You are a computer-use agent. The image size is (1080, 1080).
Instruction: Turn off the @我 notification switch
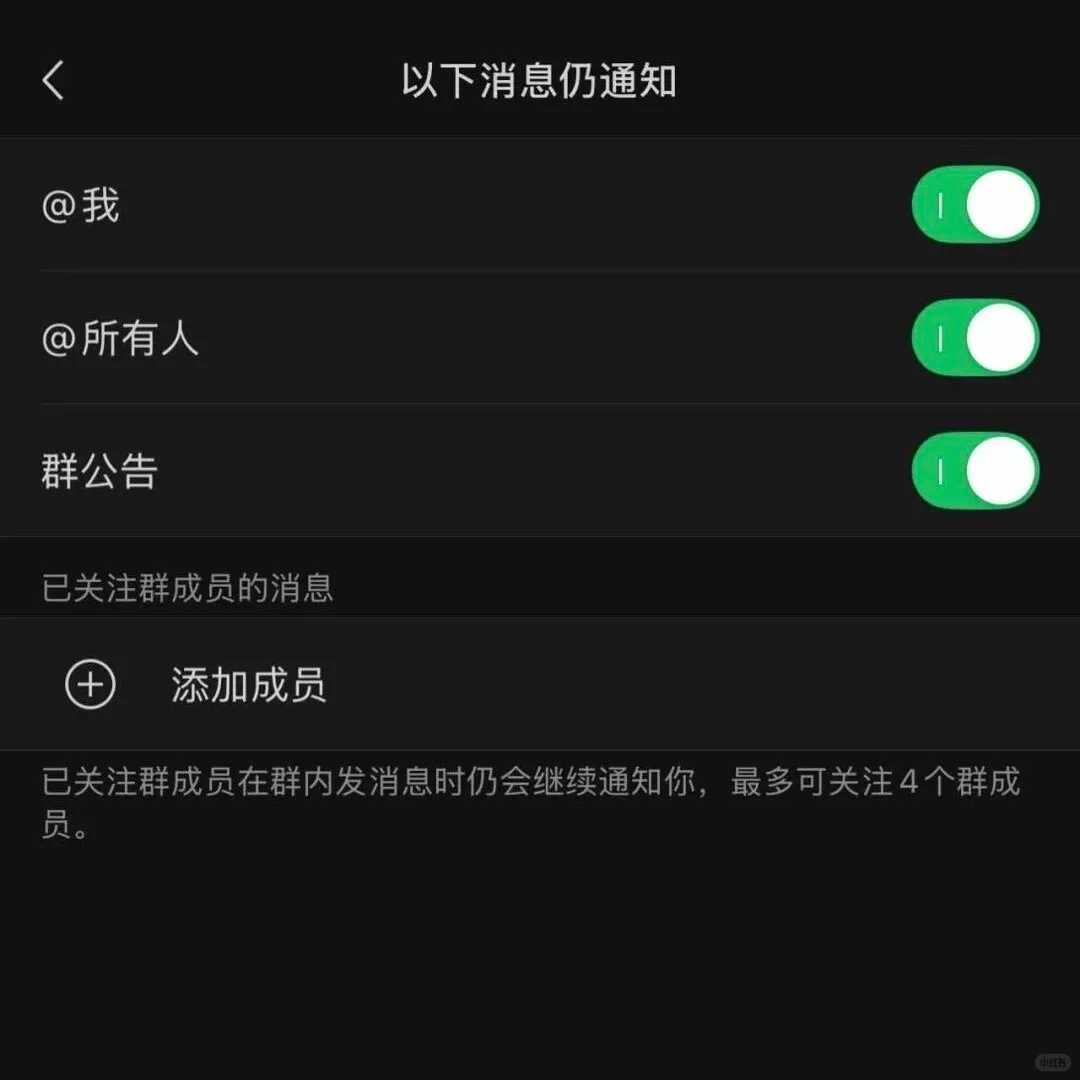975,204
